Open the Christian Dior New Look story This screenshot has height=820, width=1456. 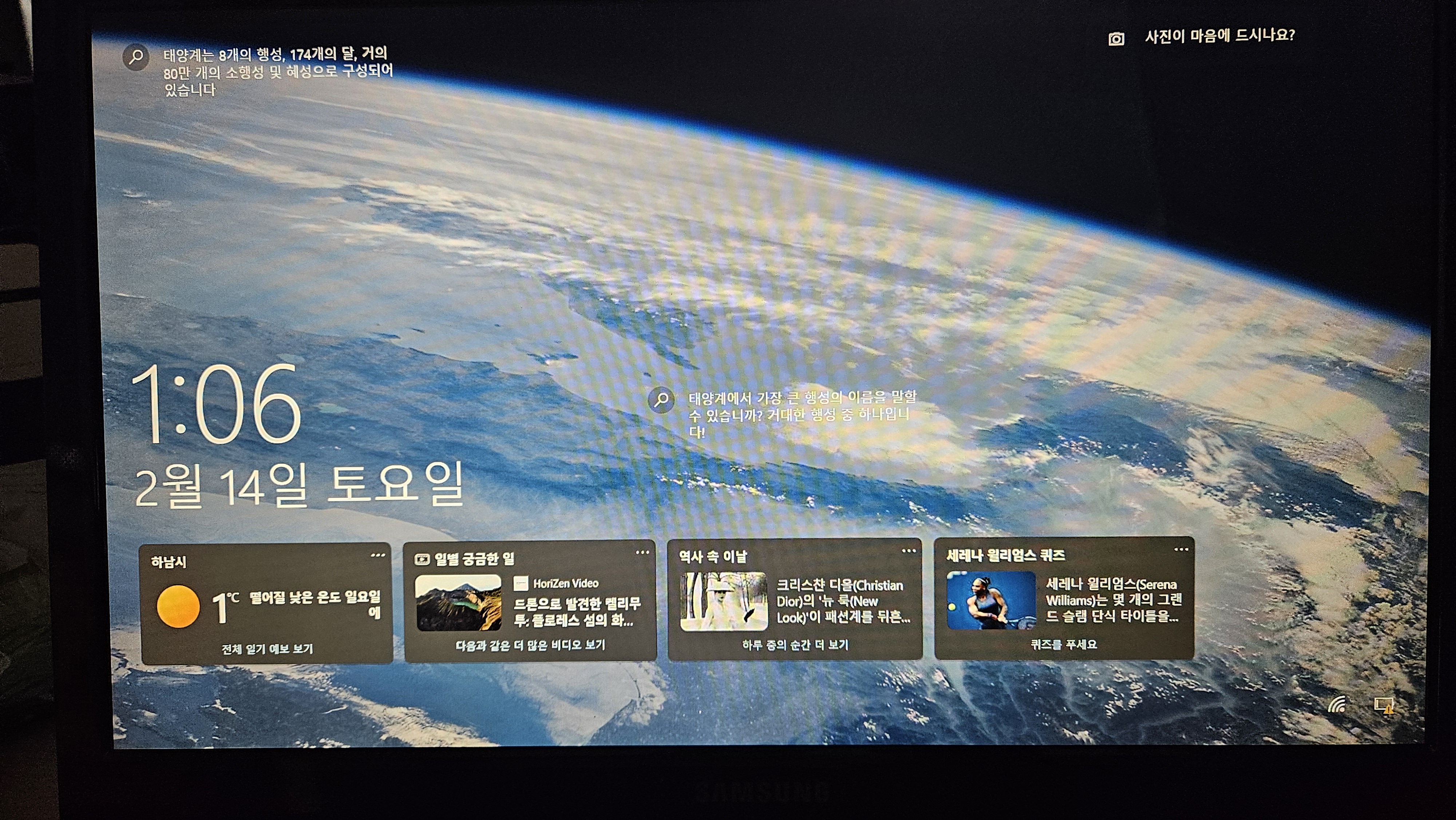tap(842, 601)
